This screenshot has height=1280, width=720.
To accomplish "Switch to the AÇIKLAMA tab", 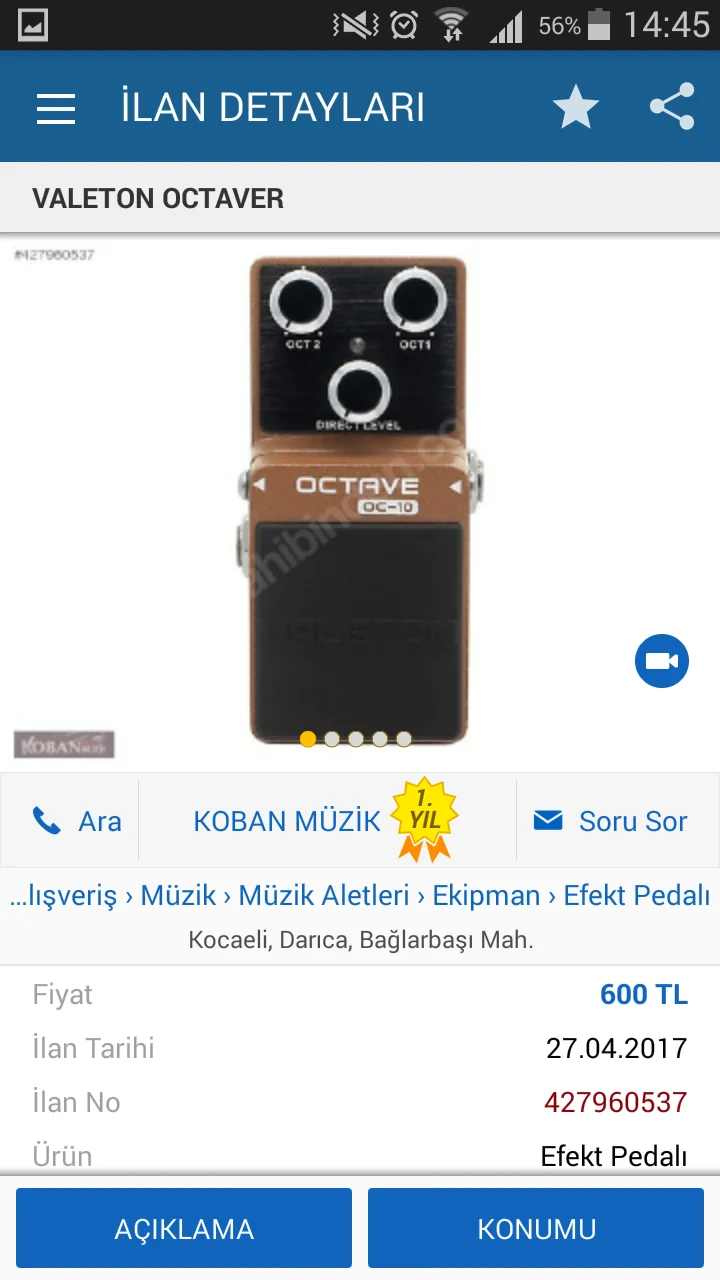I will (184, 1227).
